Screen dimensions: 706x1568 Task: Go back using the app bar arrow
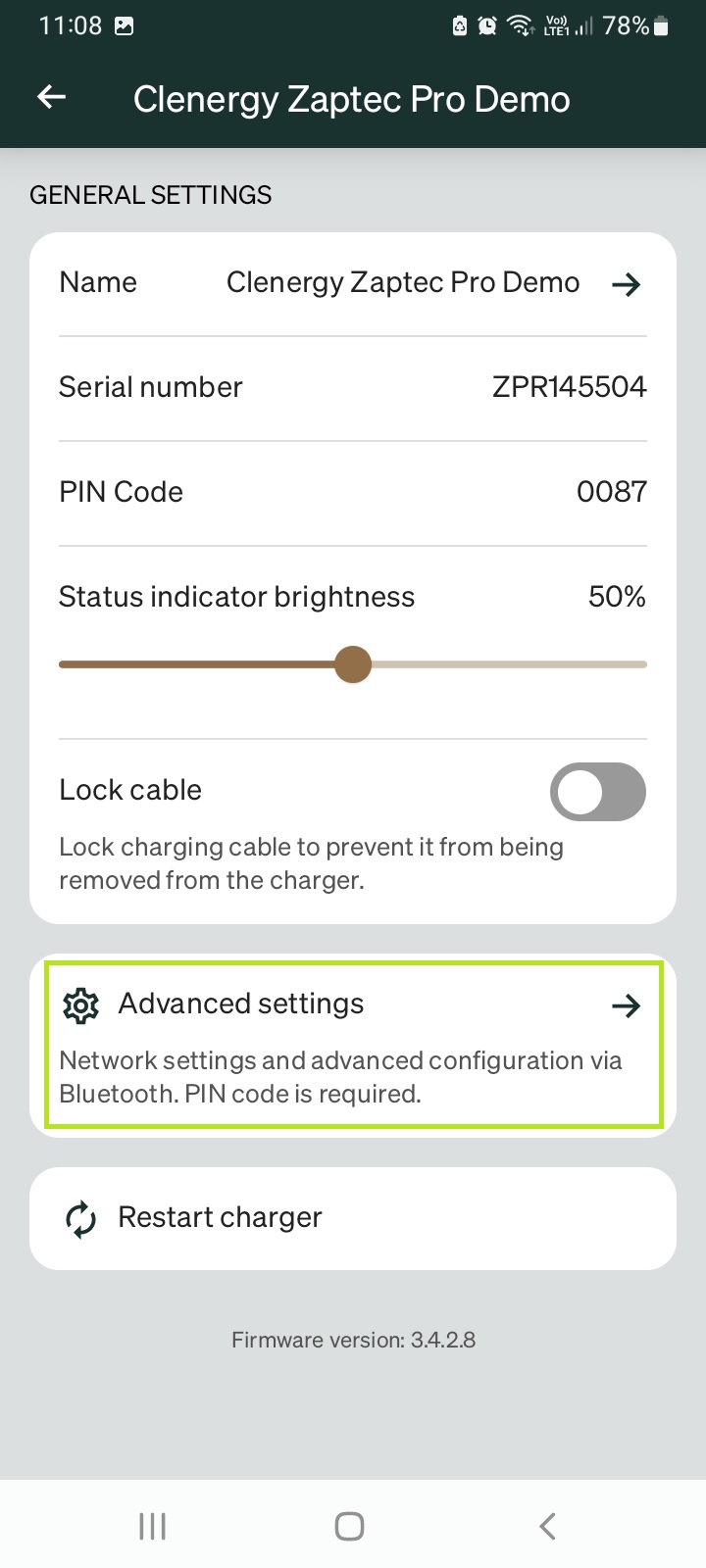pos(51,97)
